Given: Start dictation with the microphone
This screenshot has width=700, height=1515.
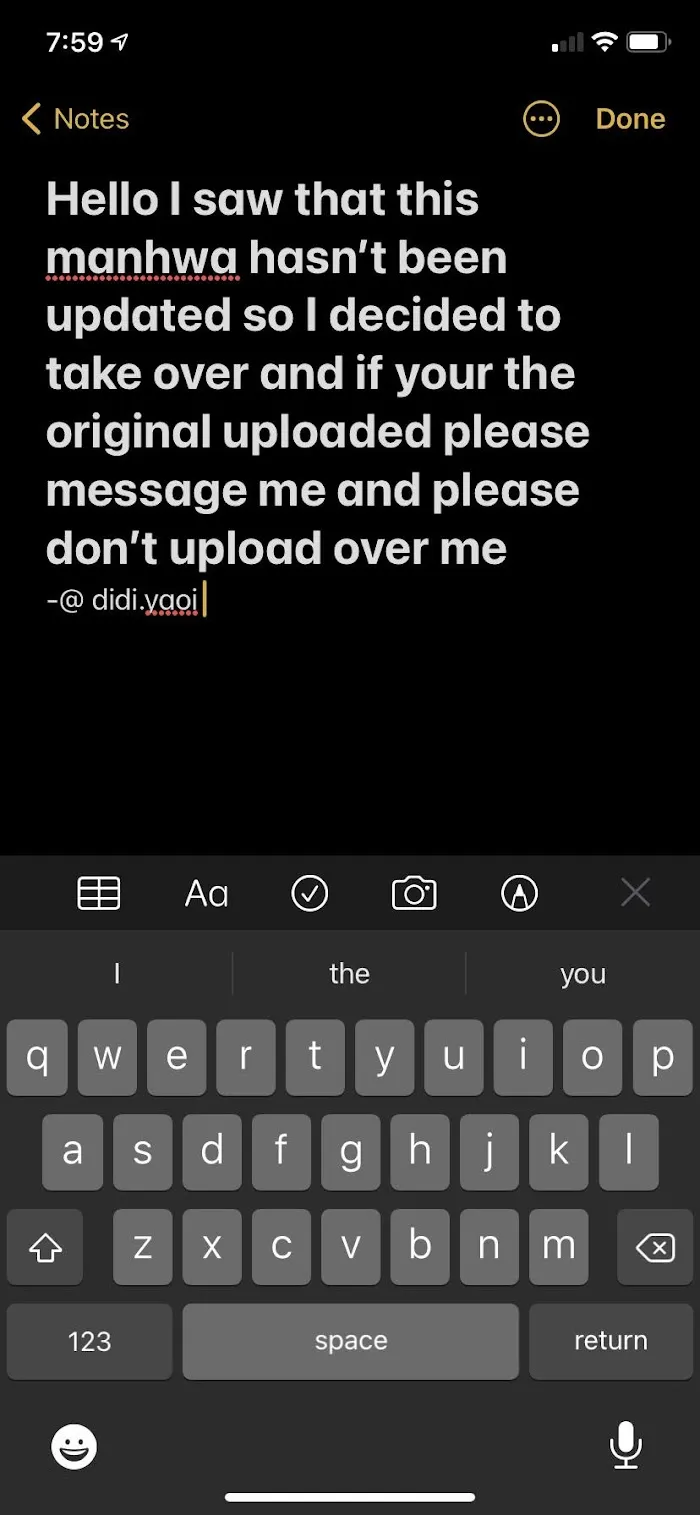Looking at the screenshot, I should coord(626,1446).
